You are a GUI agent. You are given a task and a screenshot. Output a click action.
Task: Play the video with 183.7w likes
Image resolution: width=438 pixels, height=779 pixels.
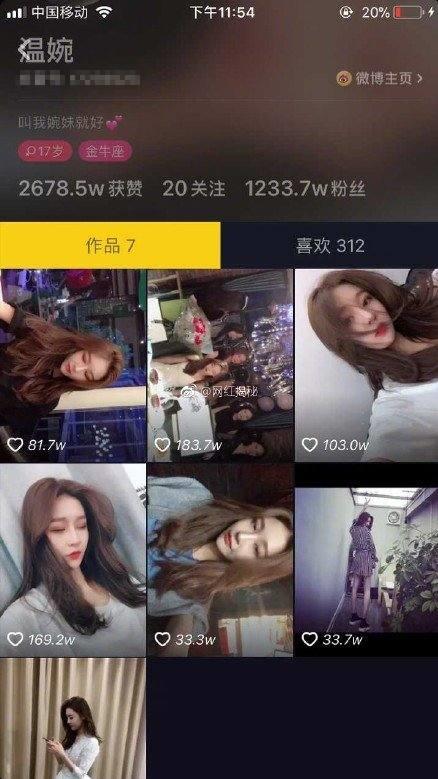point(220,366)
